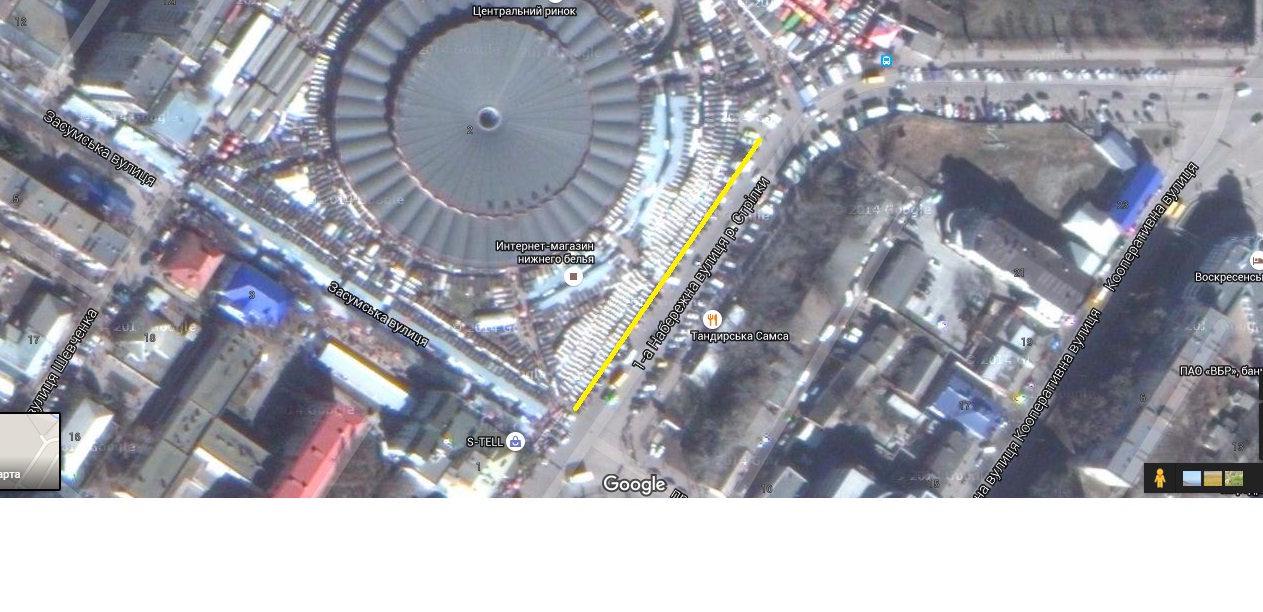Screen dimensions: 1263x612
Task: Open Интернет-магазин нижнего белья marker
Action: (574, 276)
